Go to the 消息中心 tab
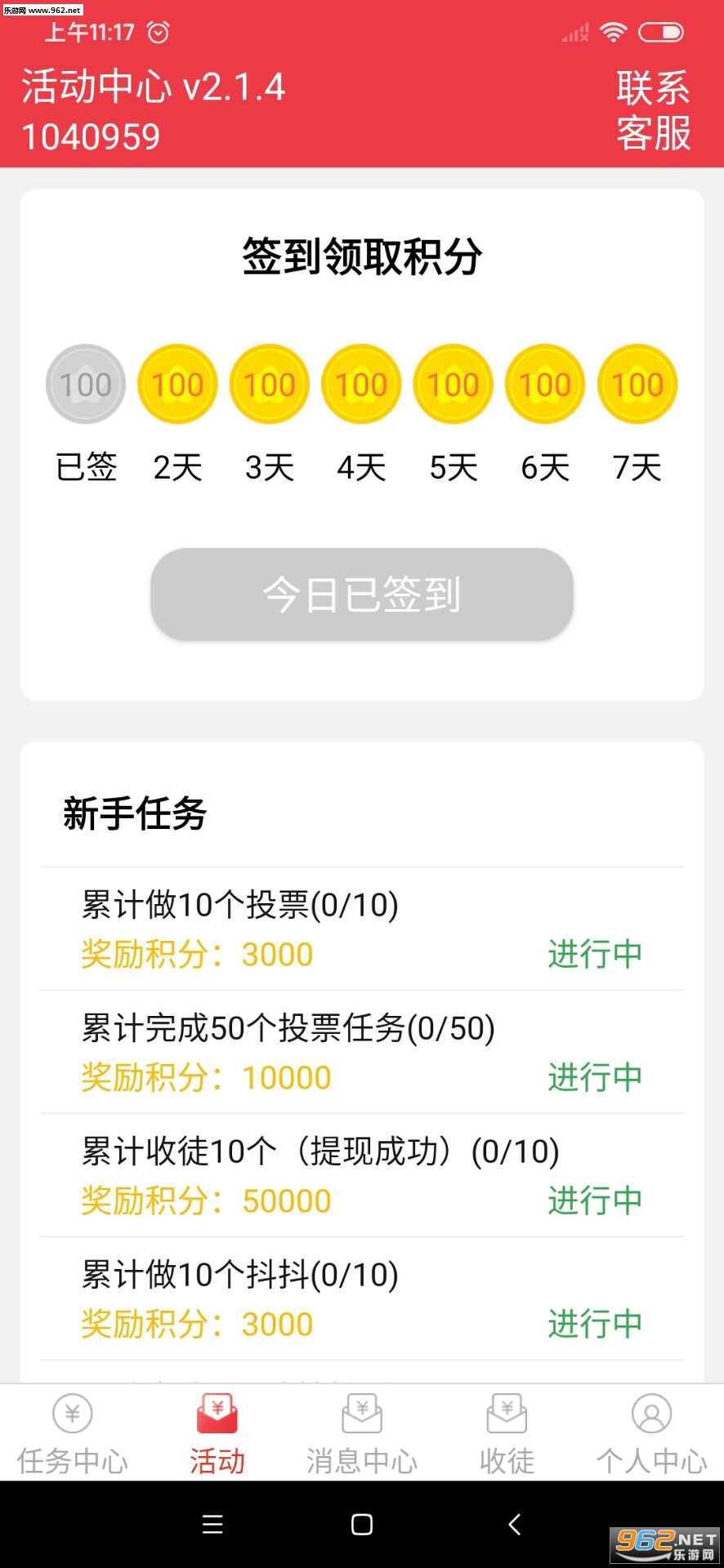The width and height of the screenshot is (724, 1568). [x=362, y=1434]
